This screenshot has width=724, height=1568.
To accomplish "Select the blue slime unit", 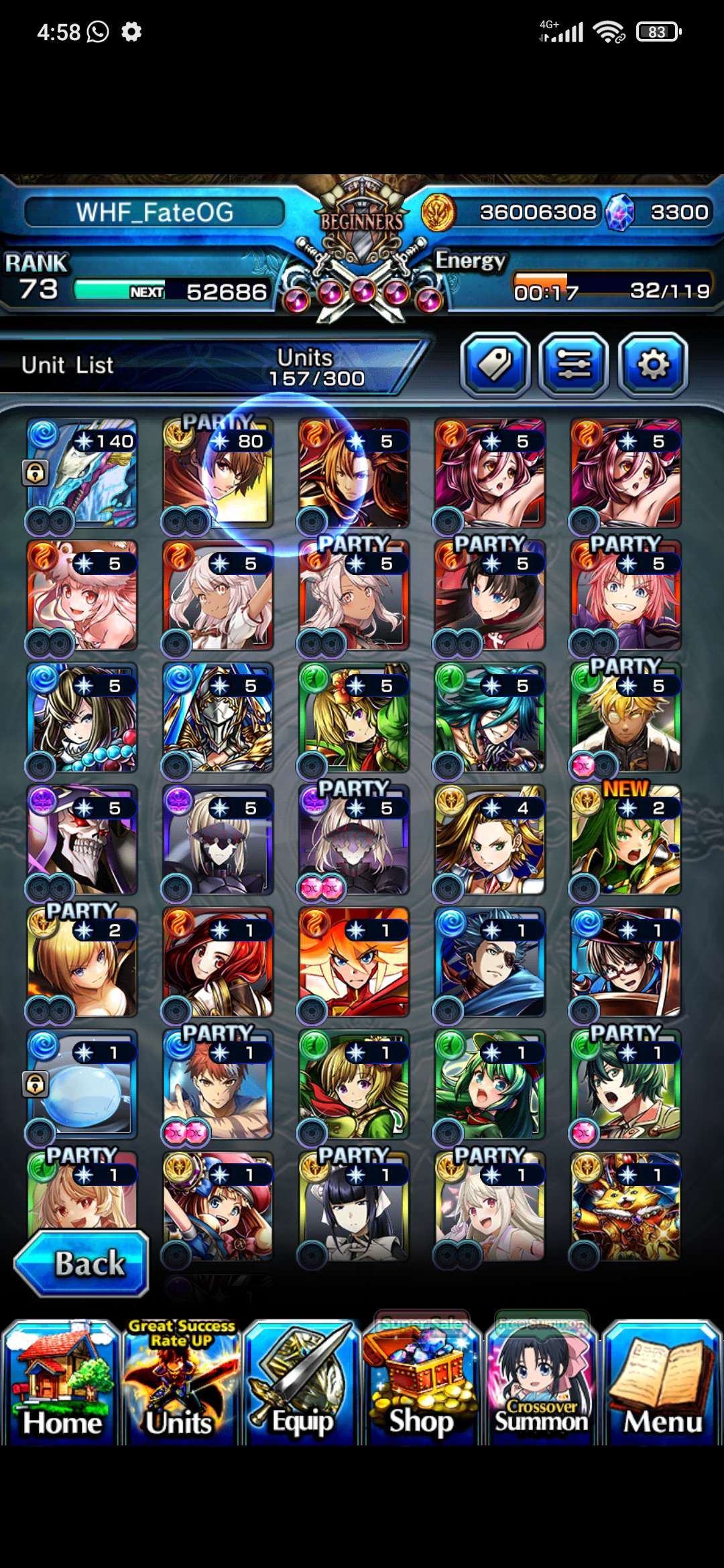I will 82,1085.
